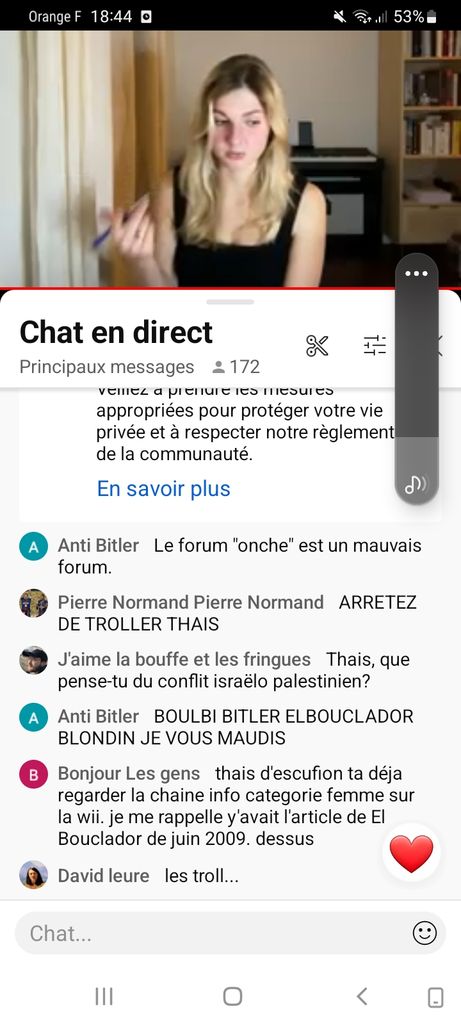Image resolution: width=461 pixels, height=1024 pixels.
Task: Open the volume panel three-dot menu
Action: coord(417,273)
